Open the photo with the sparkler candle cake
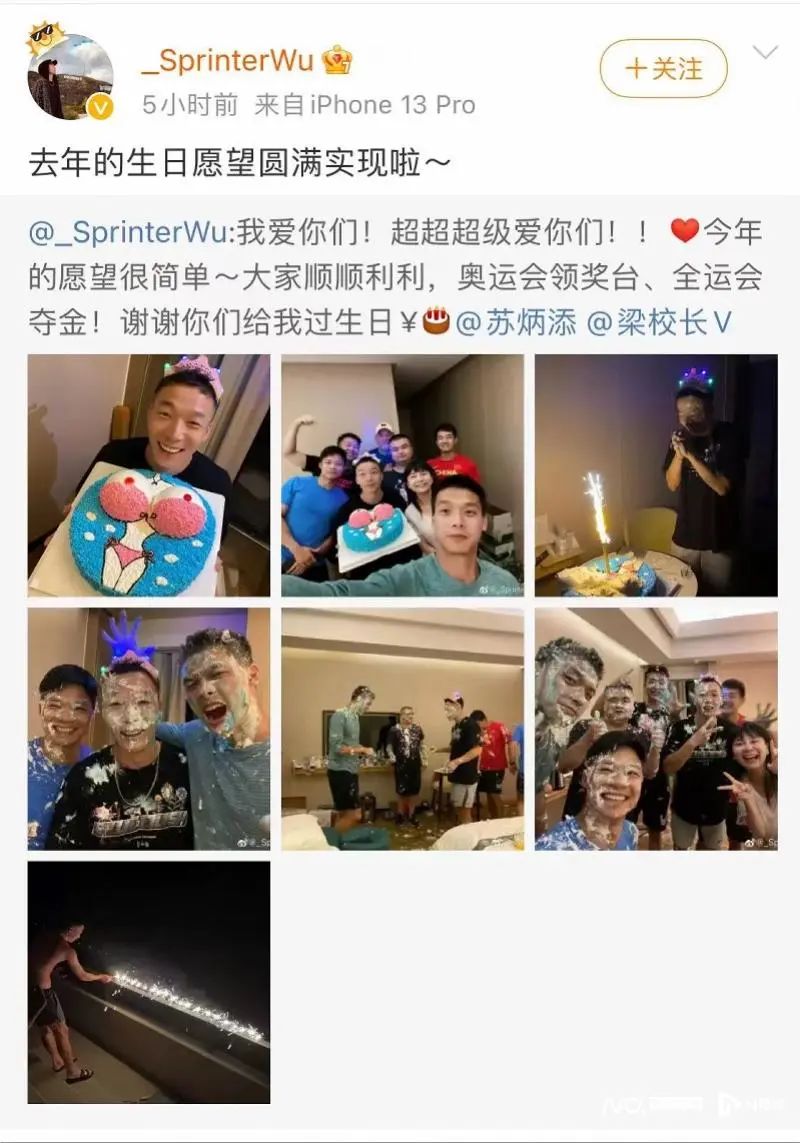 (x=656, y=476)
